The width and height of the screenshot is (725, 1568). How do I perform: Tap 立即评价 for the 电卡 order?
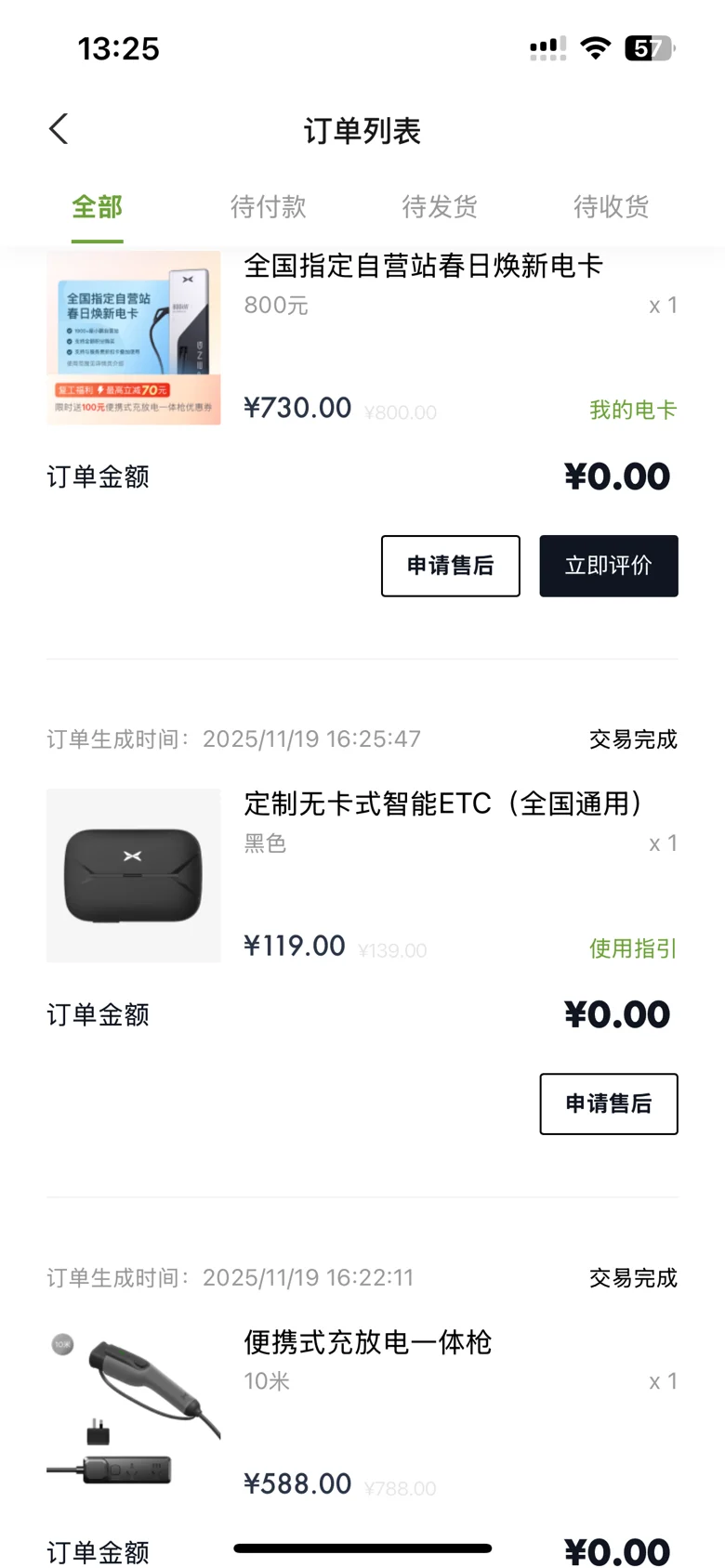pos(609,566)
